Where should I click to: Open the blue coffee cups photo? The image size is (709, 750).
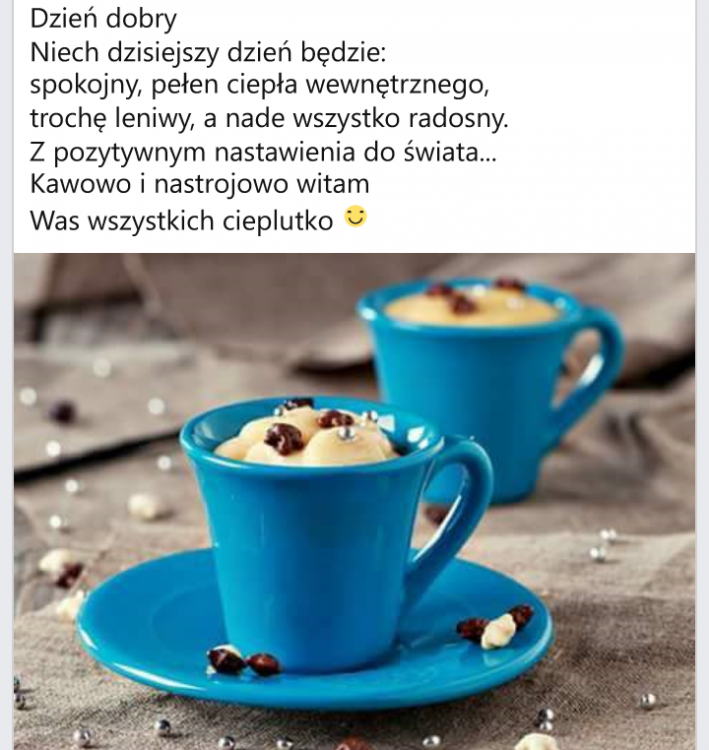coord(354,500)
